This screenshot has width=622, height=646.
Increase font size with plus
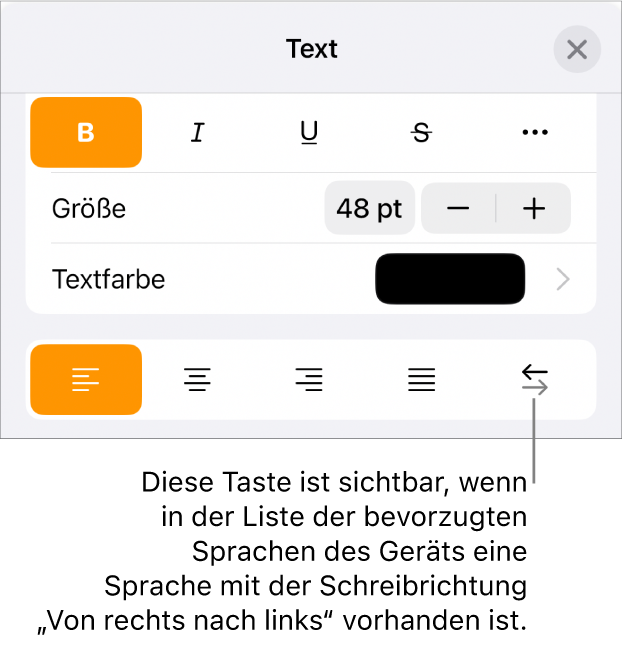coord(534,209)
